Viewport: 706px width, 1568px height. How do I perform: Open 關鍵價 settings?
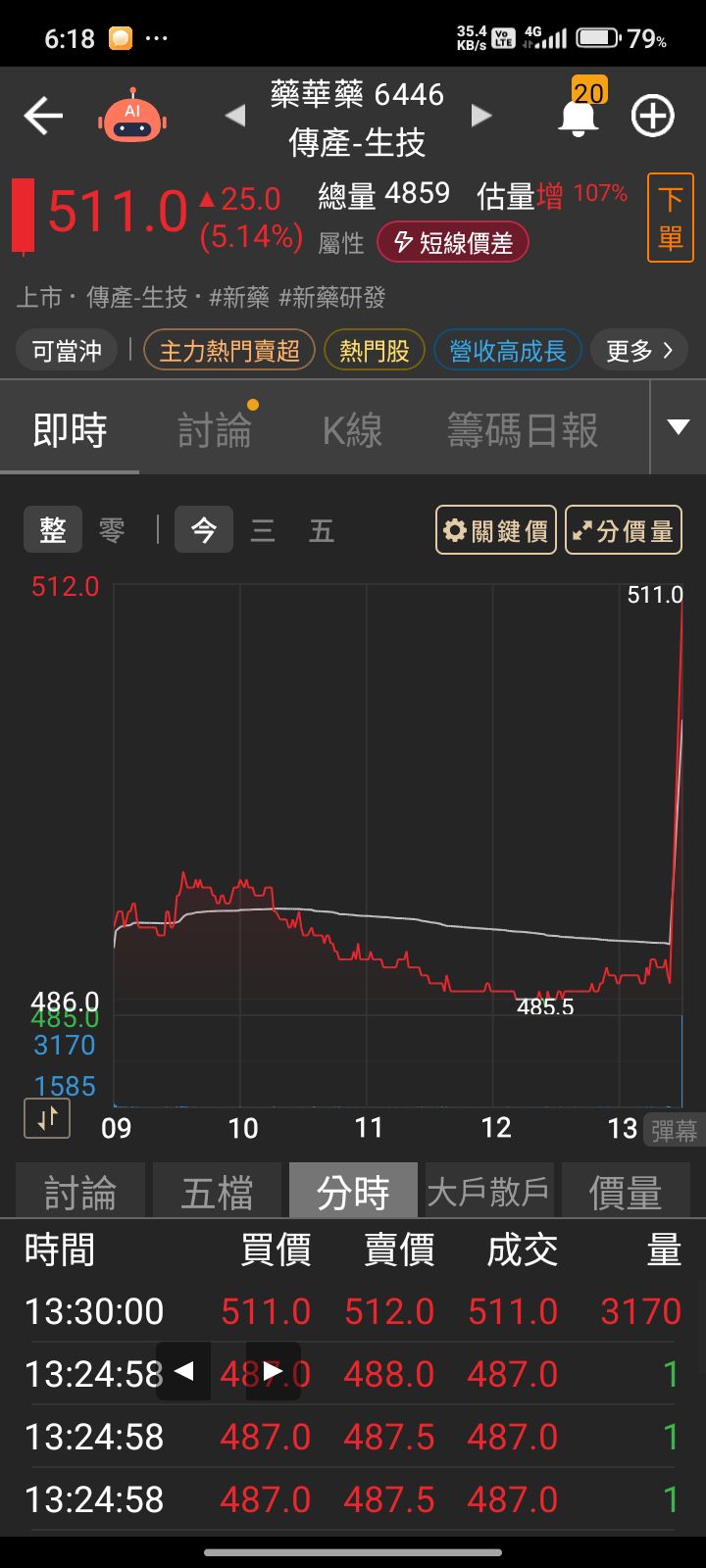495,531
